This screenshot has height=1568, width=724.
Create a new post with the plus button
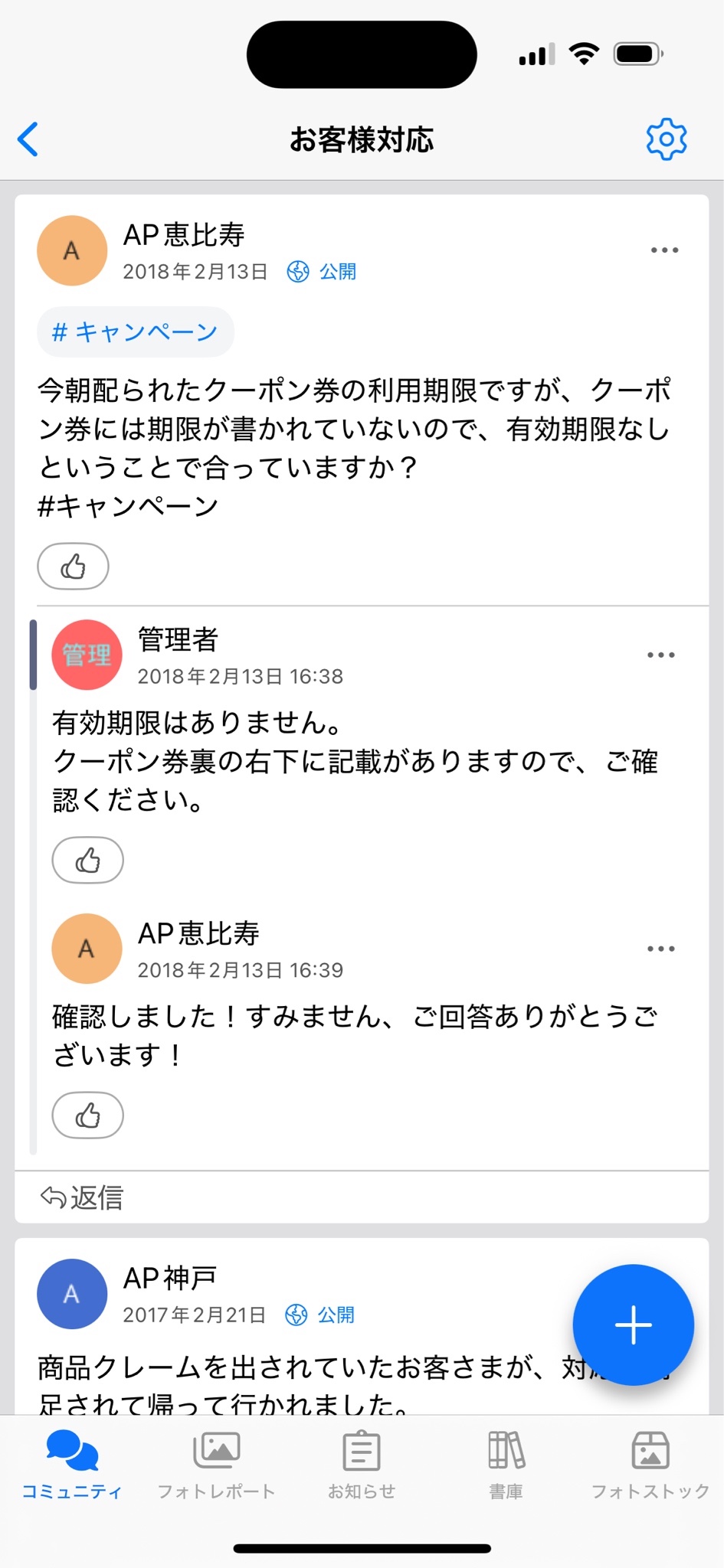coord(633,1325)
